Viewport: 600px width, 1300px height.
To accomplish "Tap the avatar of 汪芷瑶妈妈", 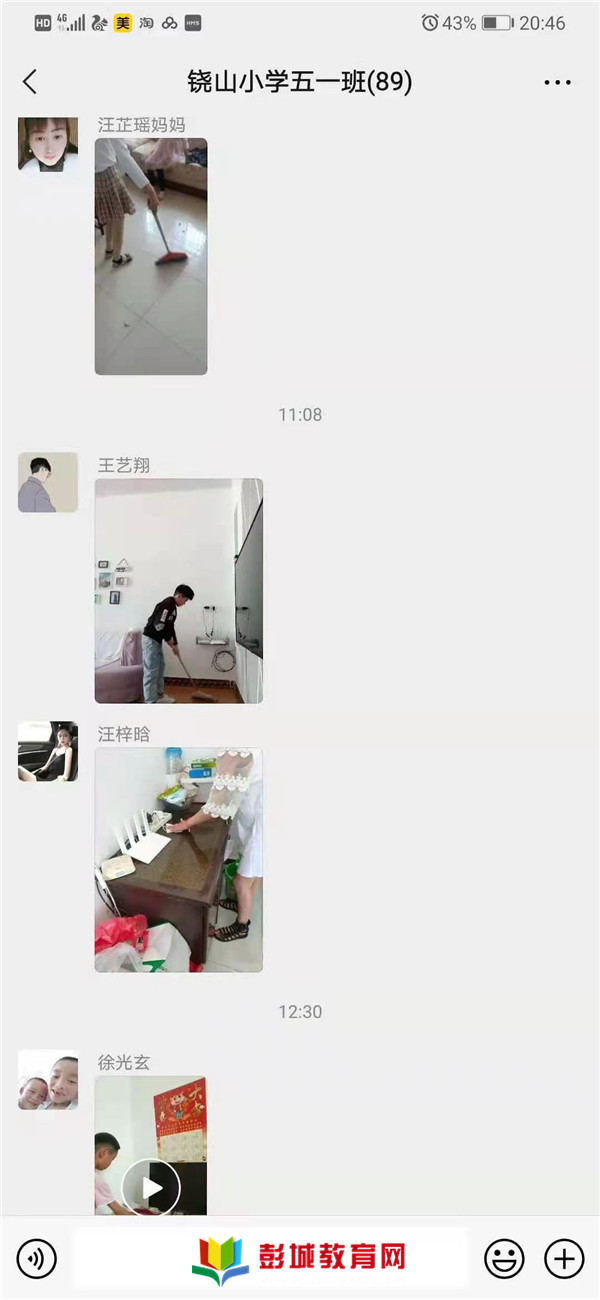I will (48, 145).
